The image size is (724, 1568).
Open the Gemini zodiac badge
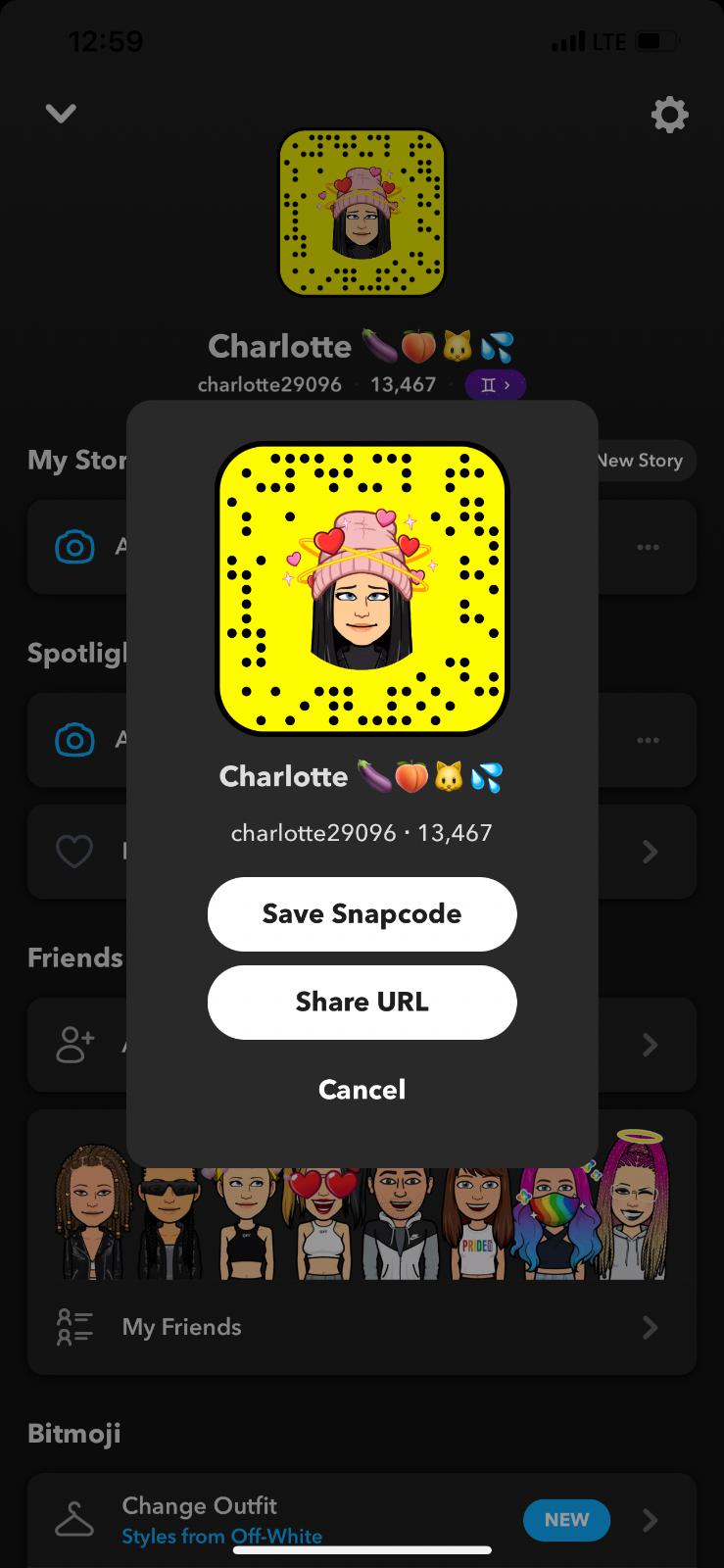click(495, 385)
